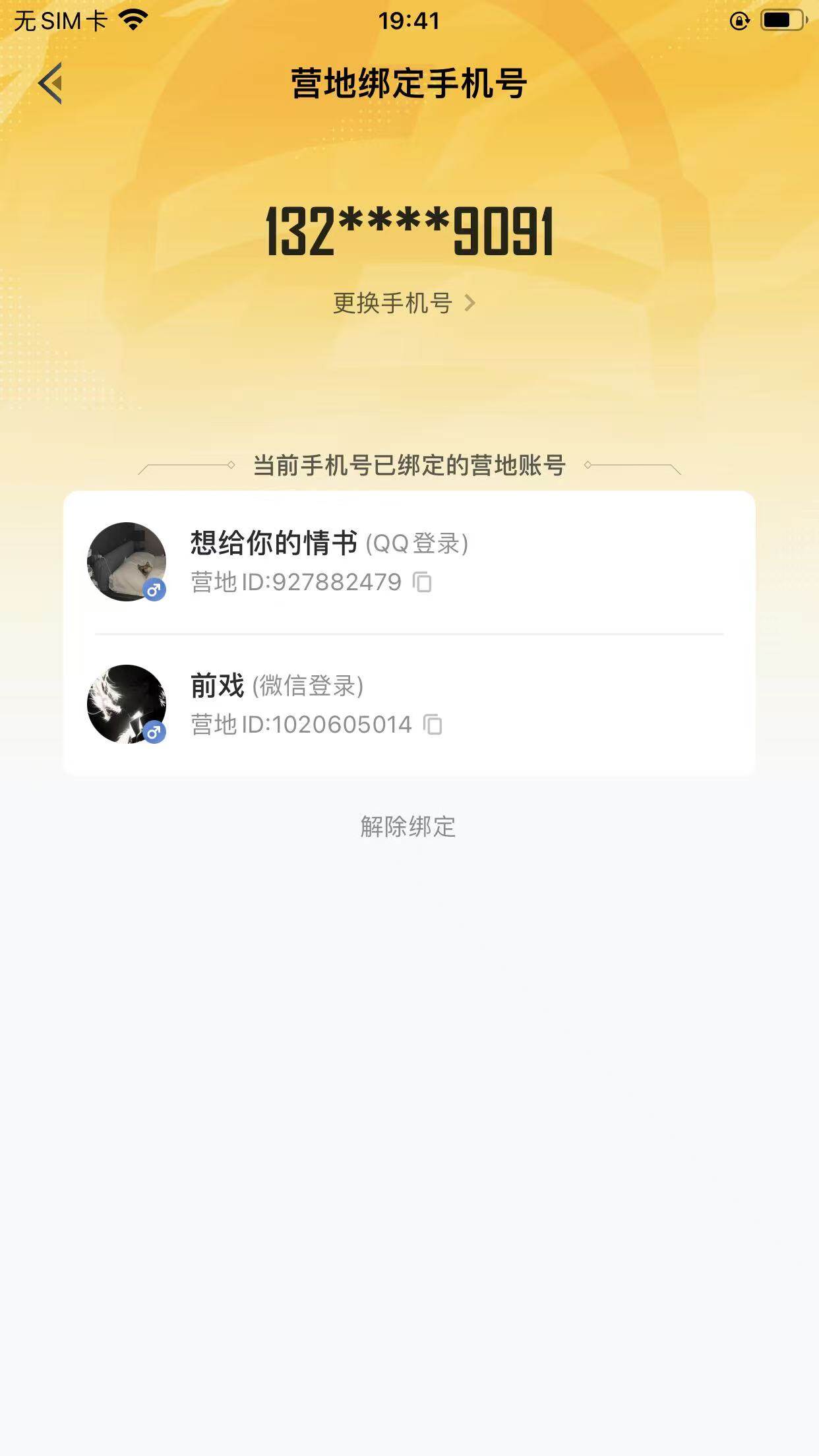Tap the avatar of 想给你的情书

point(125,563)
